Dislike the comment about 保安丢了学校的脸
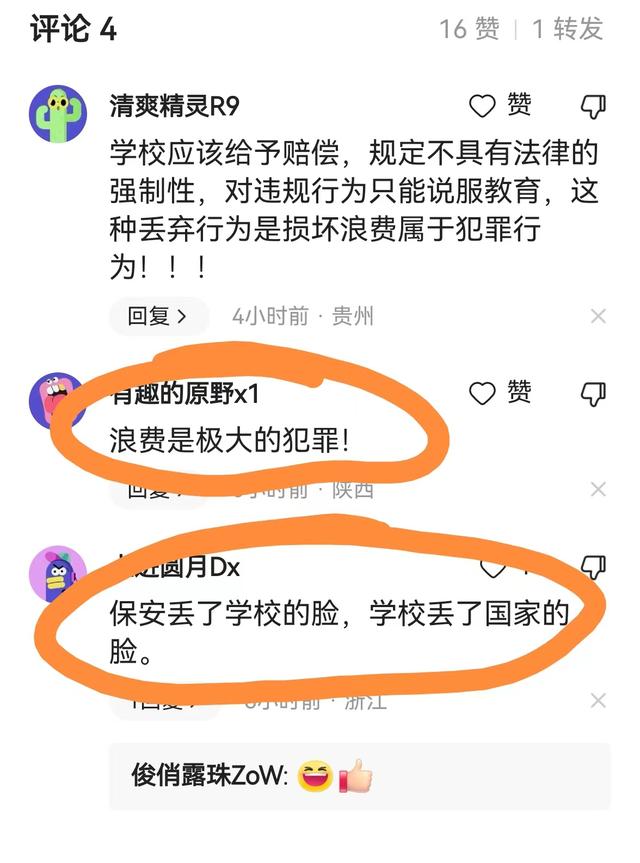The width and height of the screenshot is (640, 863). pyautogui.click(x=593, y=567)
